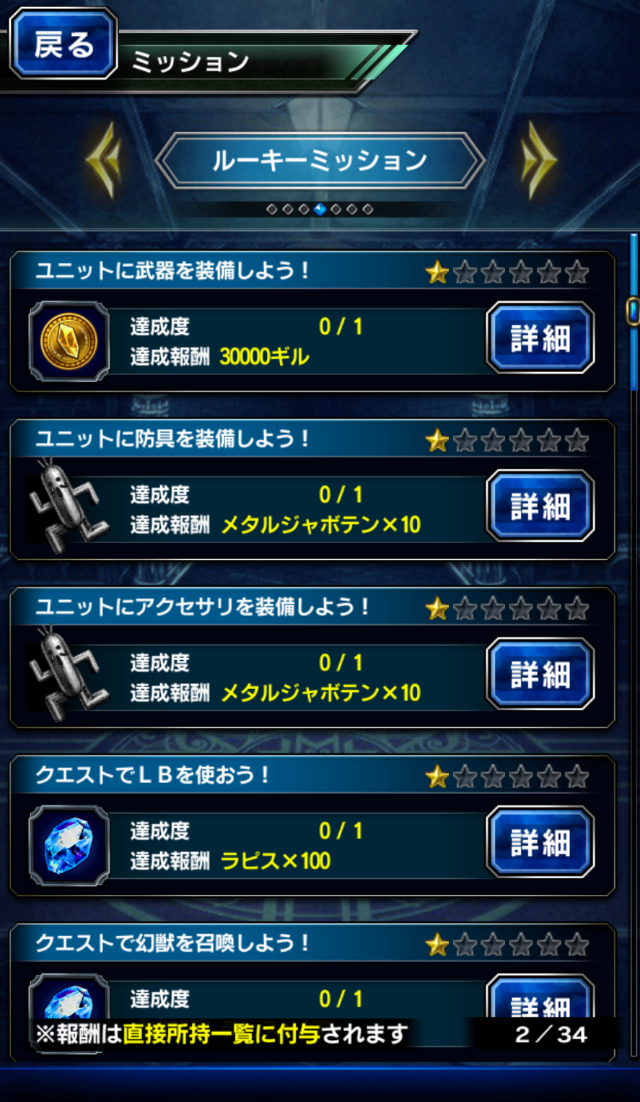Open 詳細 for クエストで幻獣を召喚しよう
Screen dimensions: 640x1102
tap(540, 1000)
